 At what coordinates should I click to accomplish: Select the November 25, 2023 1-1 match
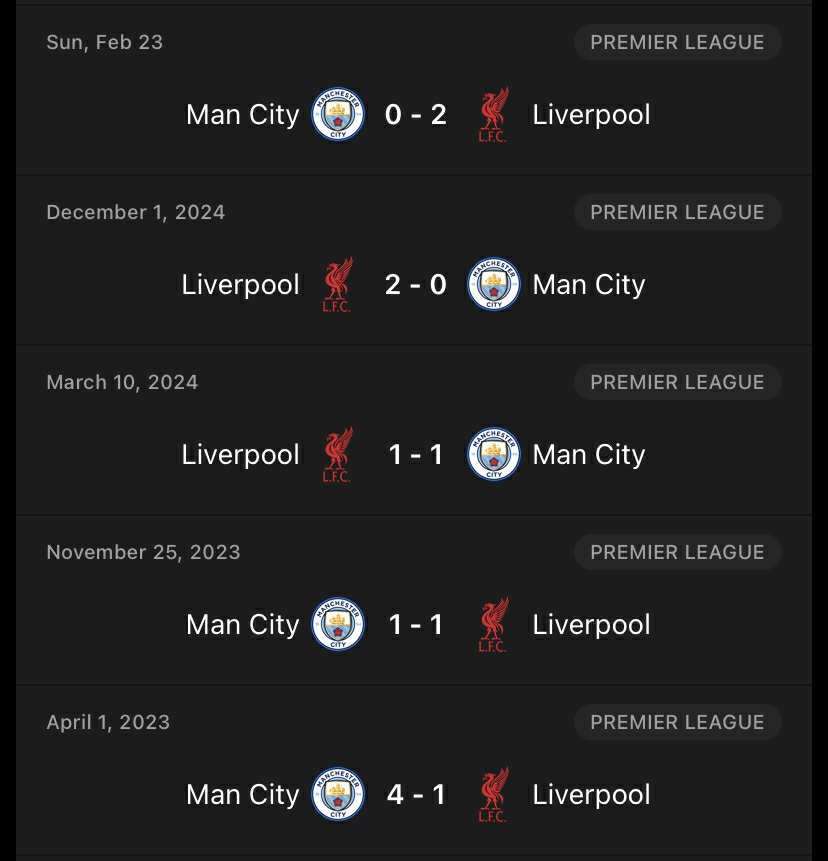415,625
